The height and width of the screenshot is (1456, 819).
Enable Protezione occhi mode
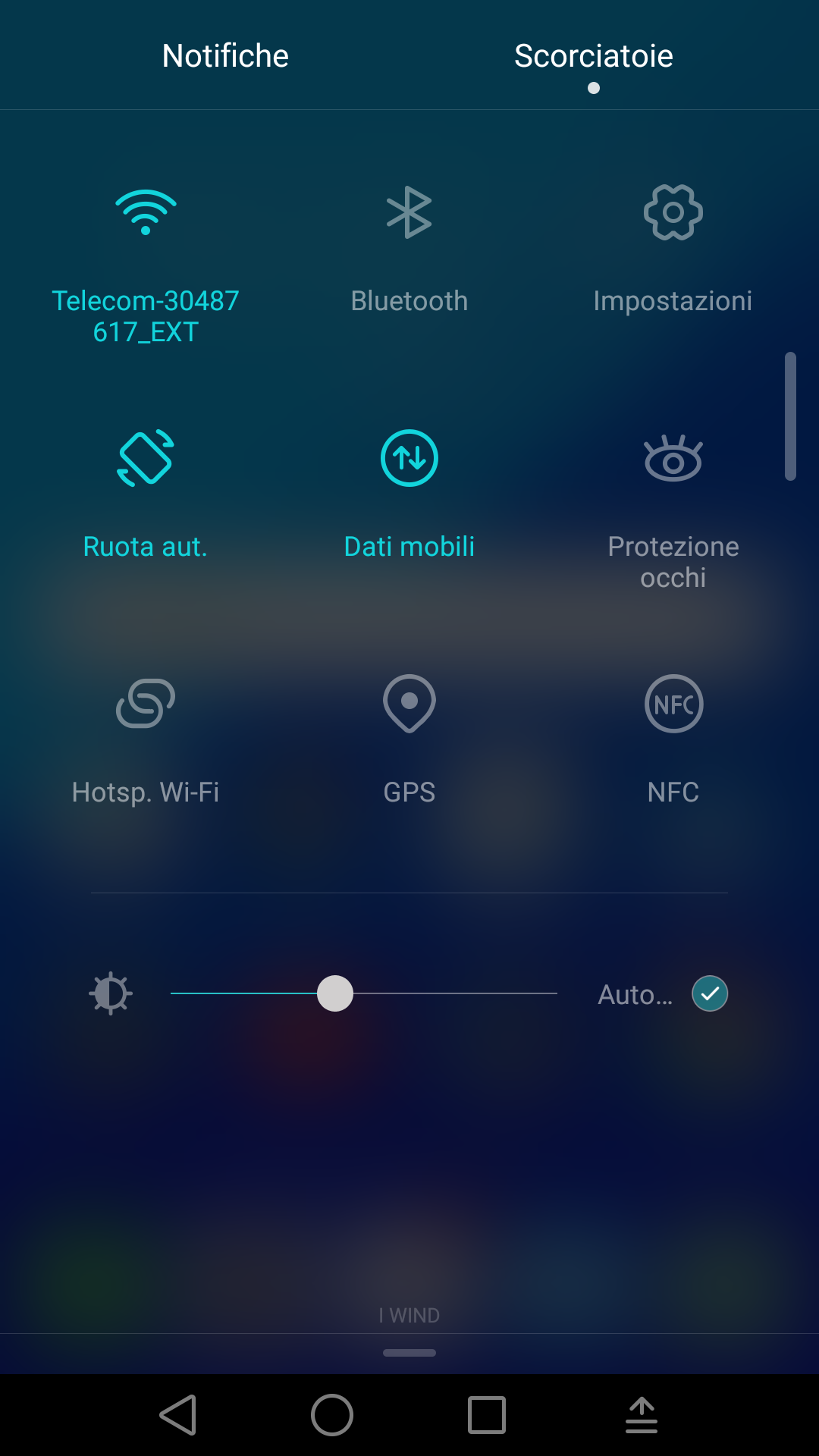pos(673,458)
